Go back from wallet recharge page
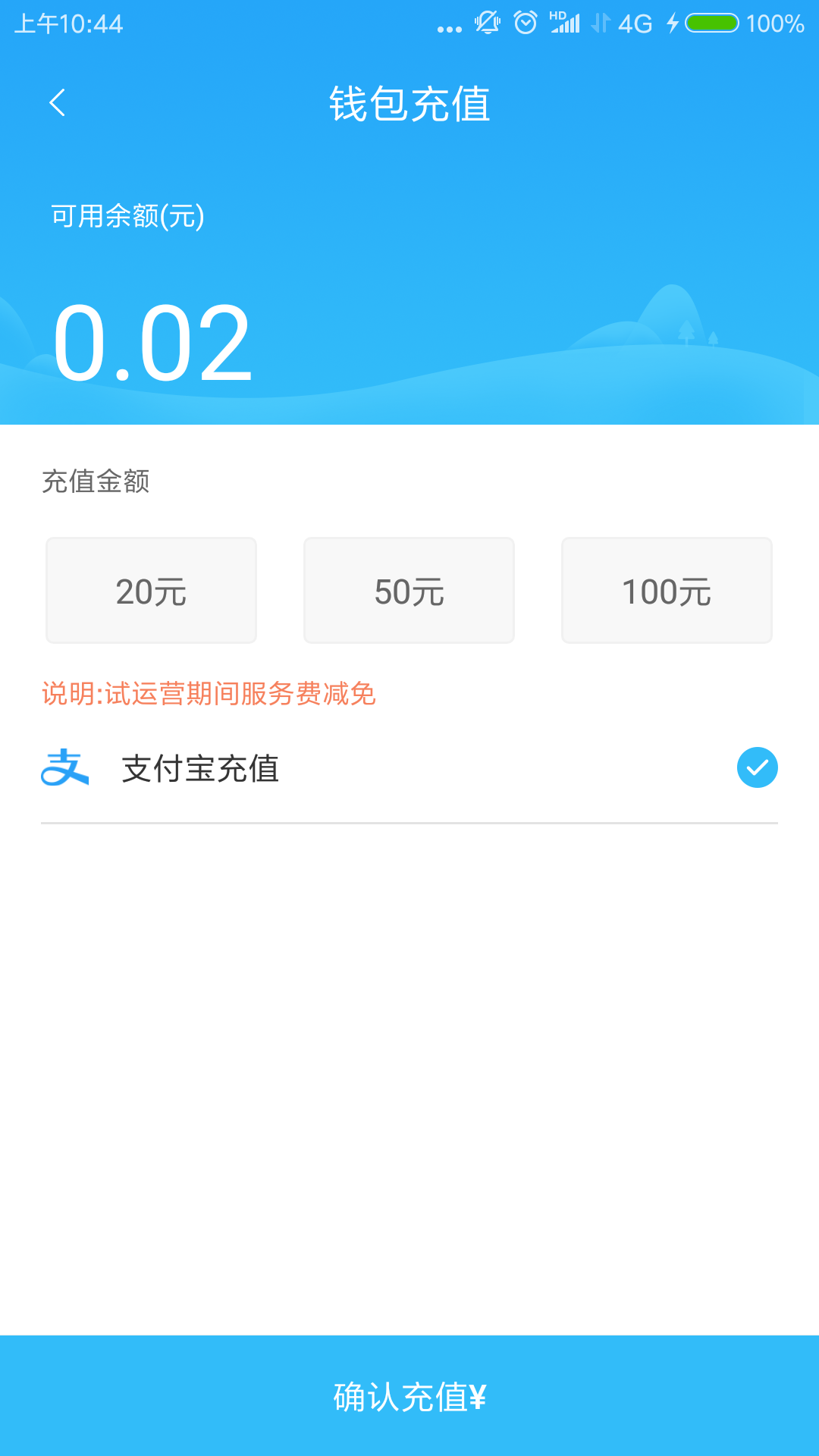Screen dimensions: 819x1456 [57, 102]
